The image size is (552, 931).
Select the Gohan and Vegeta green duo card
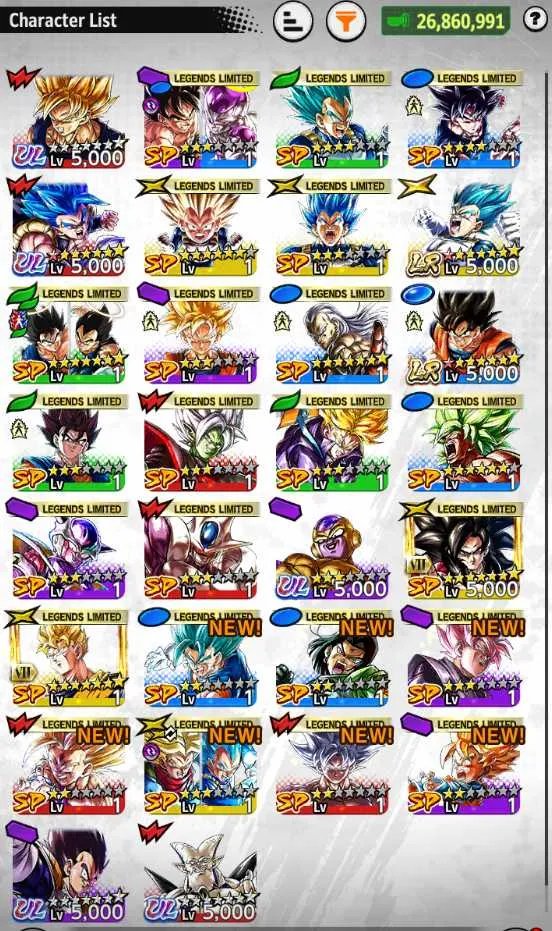(68, 335)
